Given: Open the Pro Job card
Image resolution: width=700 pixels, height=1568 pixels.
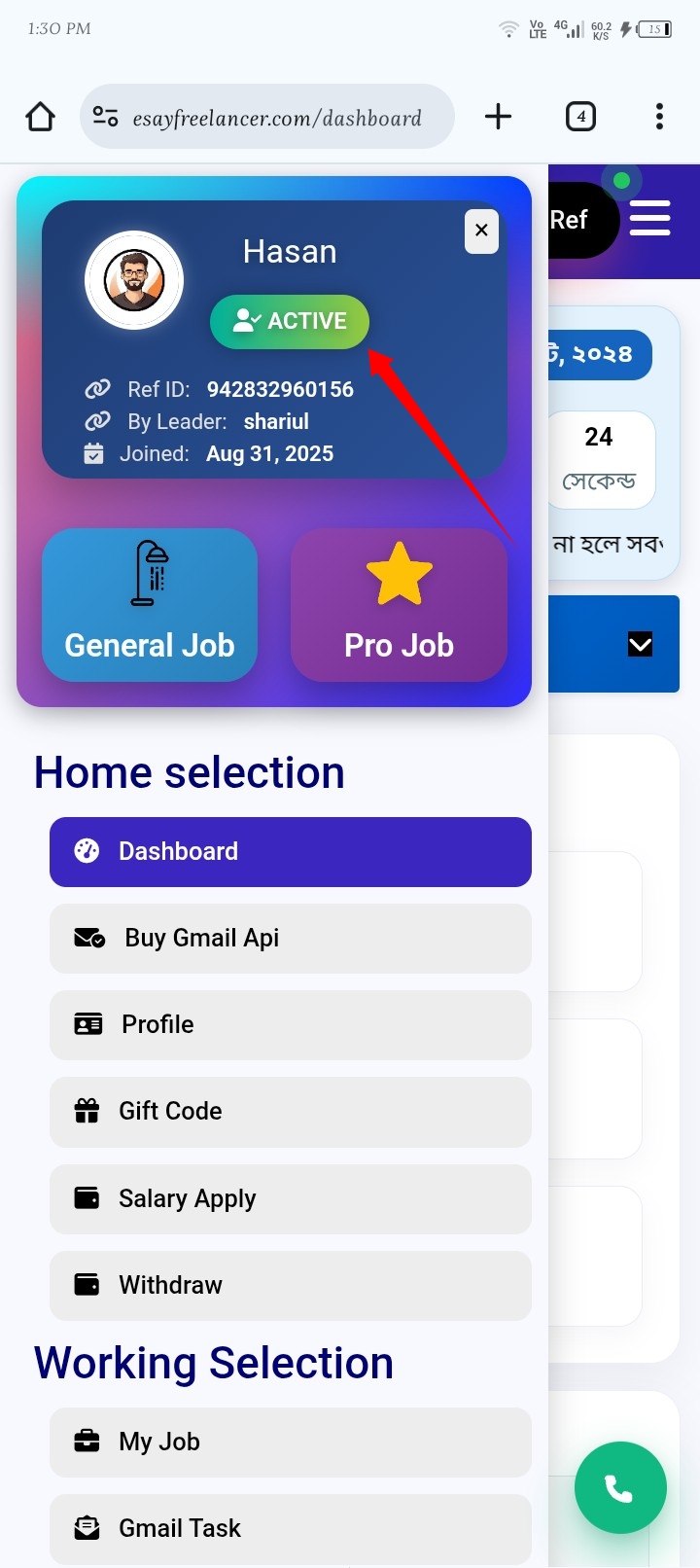Looking at the screenshot, I should coord(399,605).
